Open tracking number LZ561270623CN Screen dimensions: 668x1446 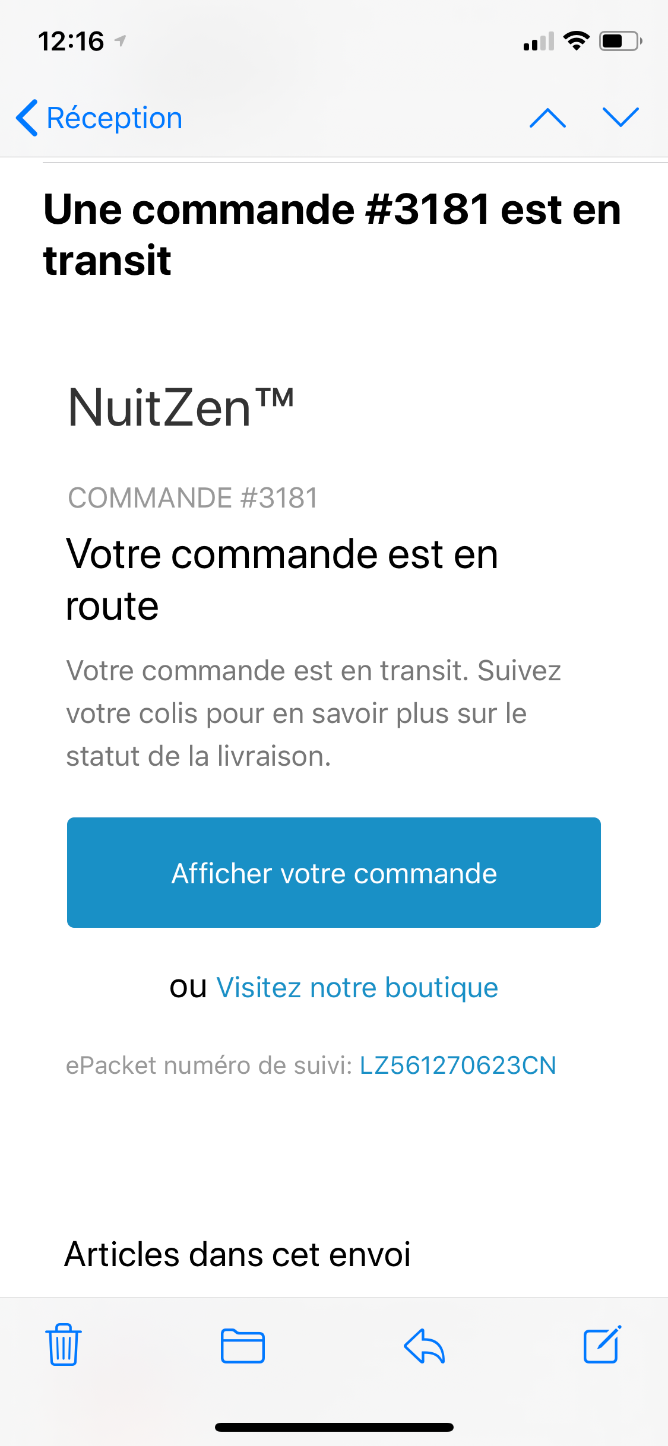point(458,1066)
